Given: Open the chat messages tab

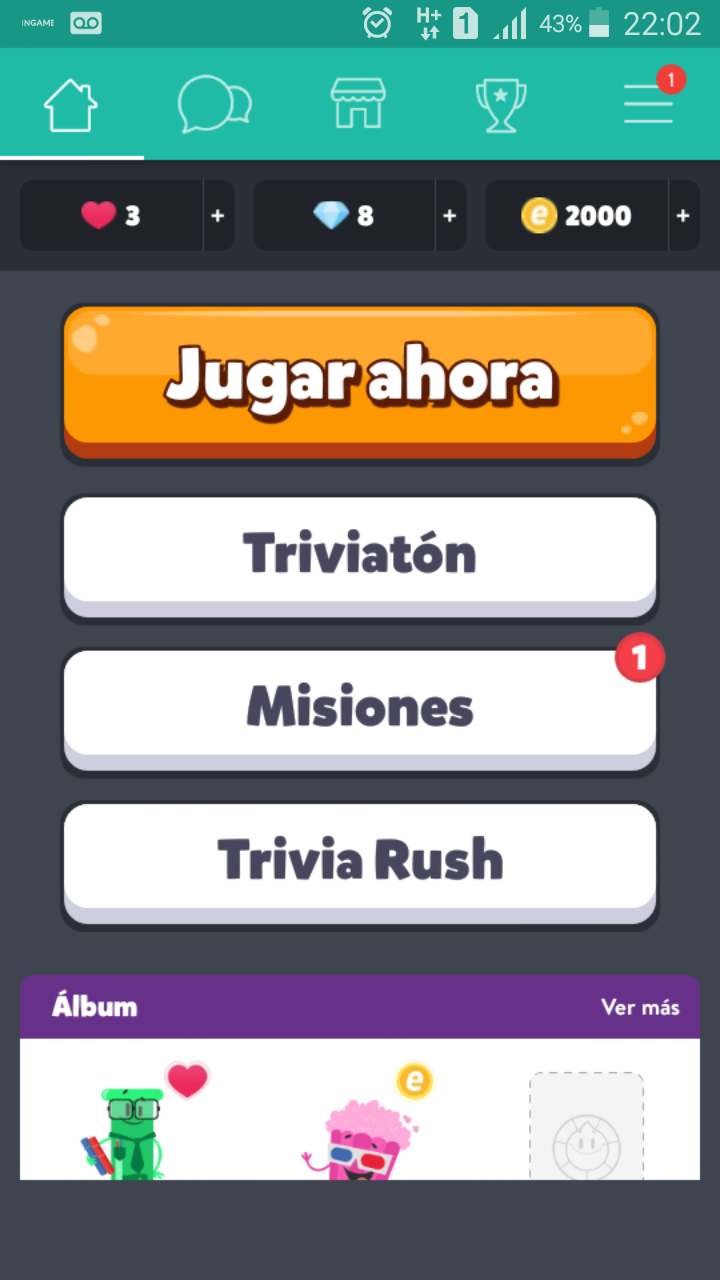Looking at the screenshot, I should pyautogui.click(x=214, y=105).
